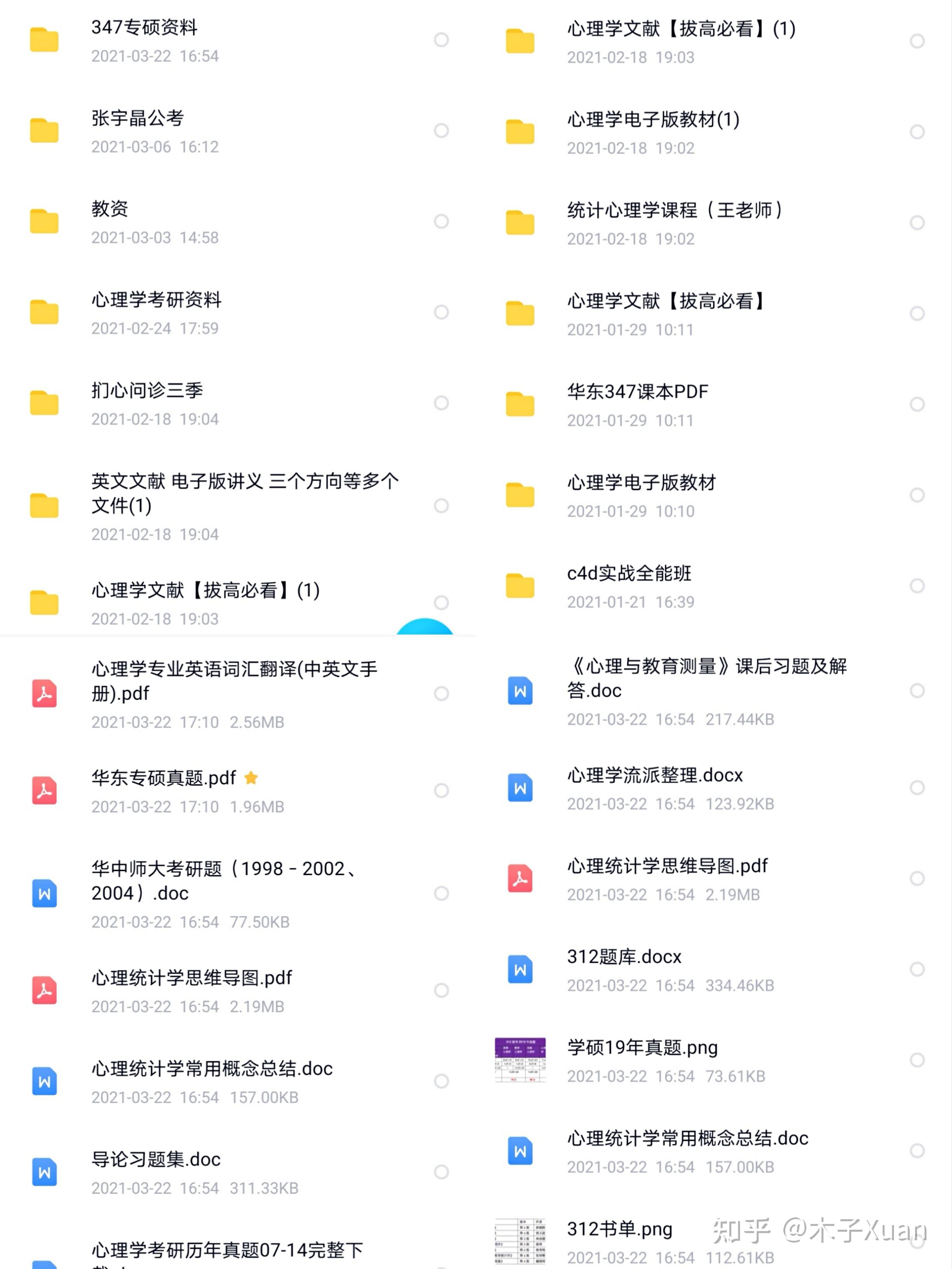Toggle the star on 华东专硕真题.pdf
The image size is (952, 1269).
tap(251, 777)
